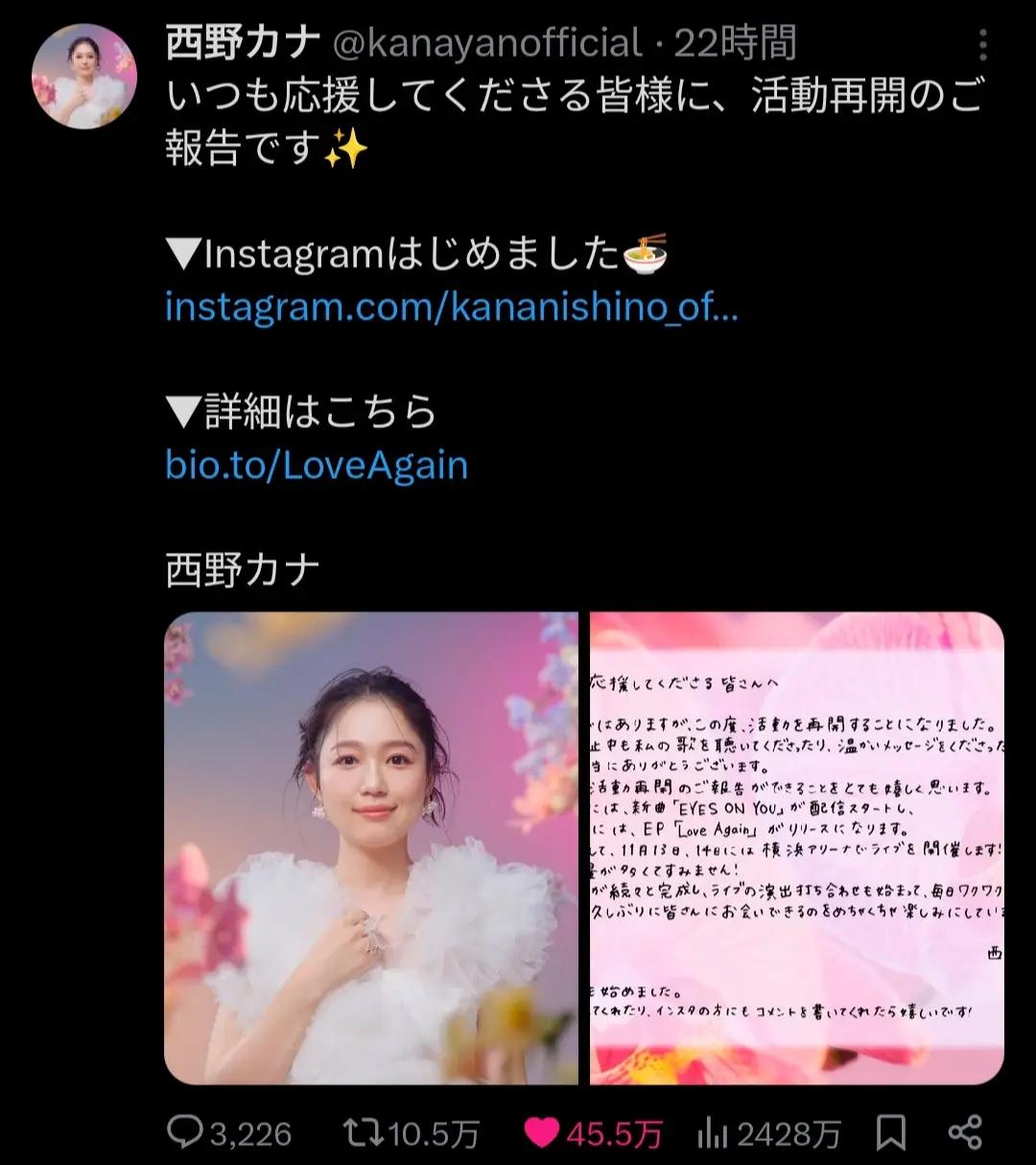The height and width of the screenshot is (1165, 1036).
Task: Open the bio.to/LoveAgain link
Action: [x=317, y=465]
